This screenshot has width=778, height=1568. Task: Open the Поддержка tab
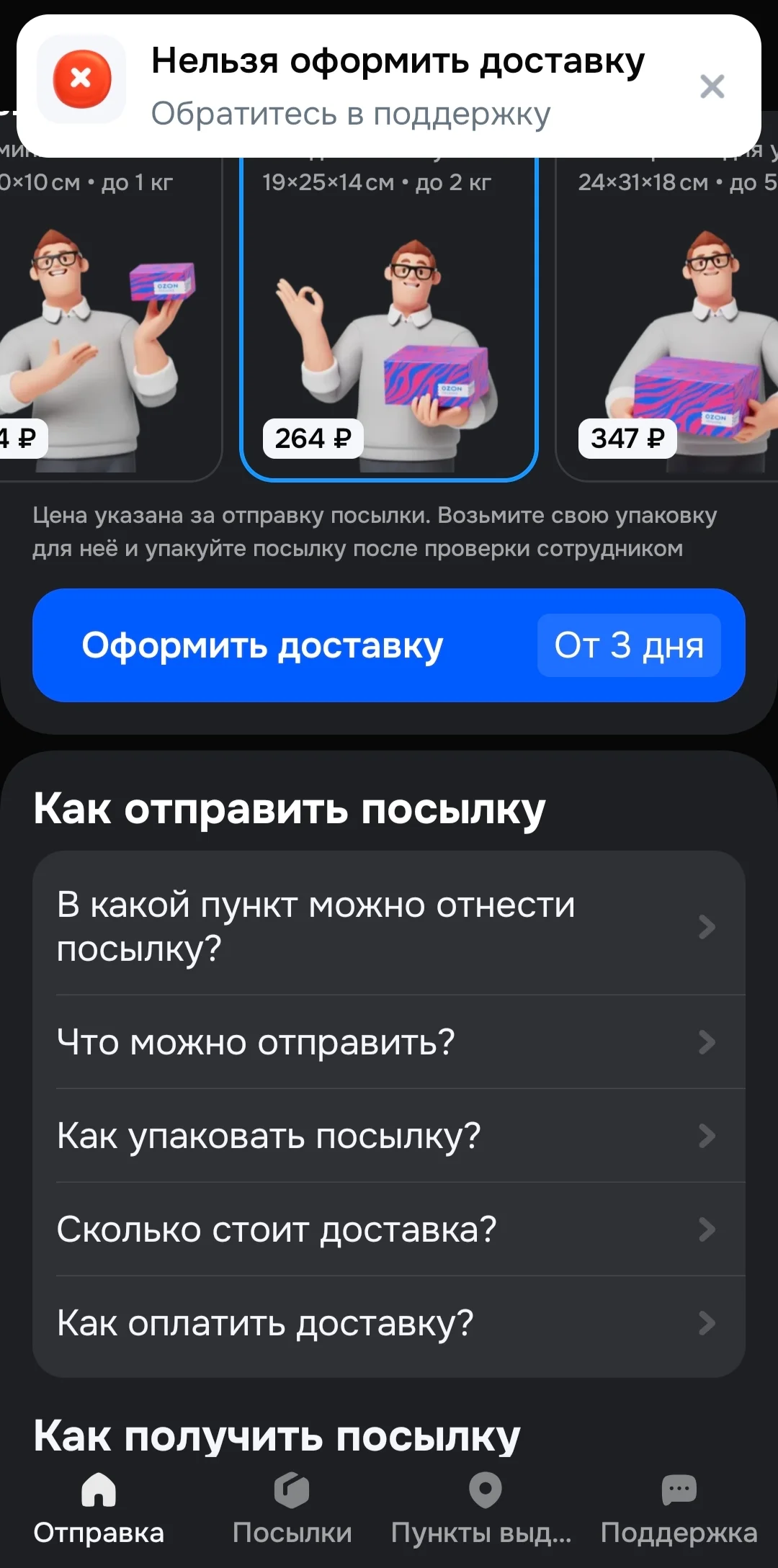[679, 1509]
